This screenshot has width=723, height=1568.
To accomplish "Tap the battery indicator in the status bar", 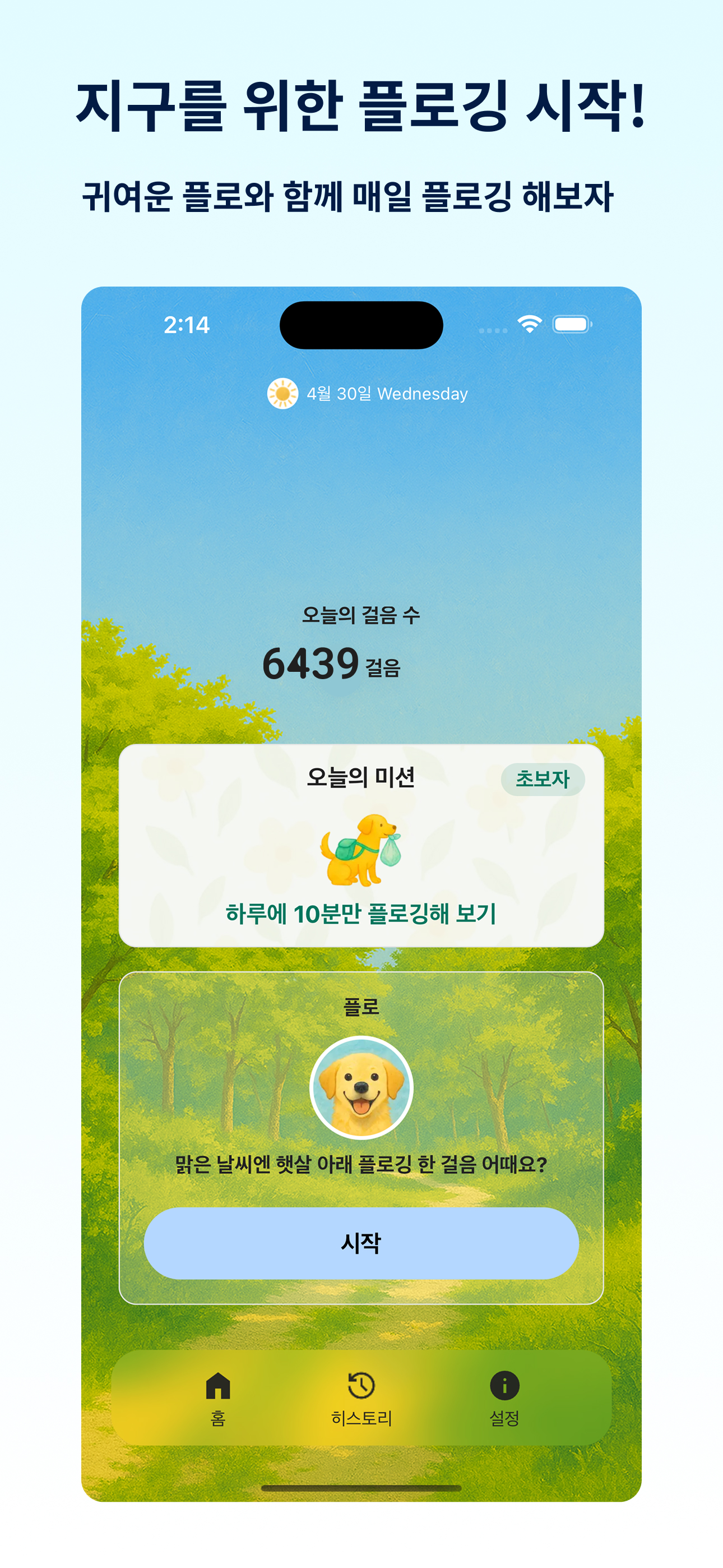I will pyautogui.click(x=571, y=326).
